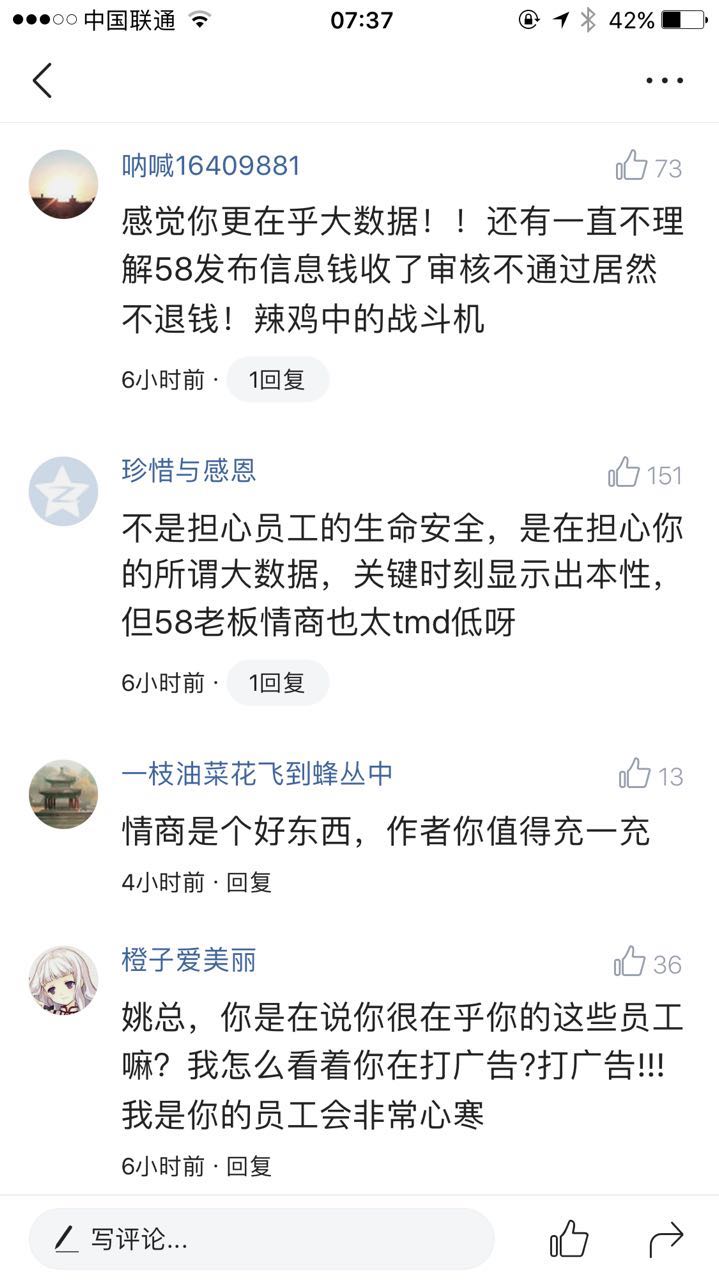Image resolution: width=719 pixels, height=1280 pixels.
Task: Open 呐喊16409881's profile avatar
Action: [64, 184]
